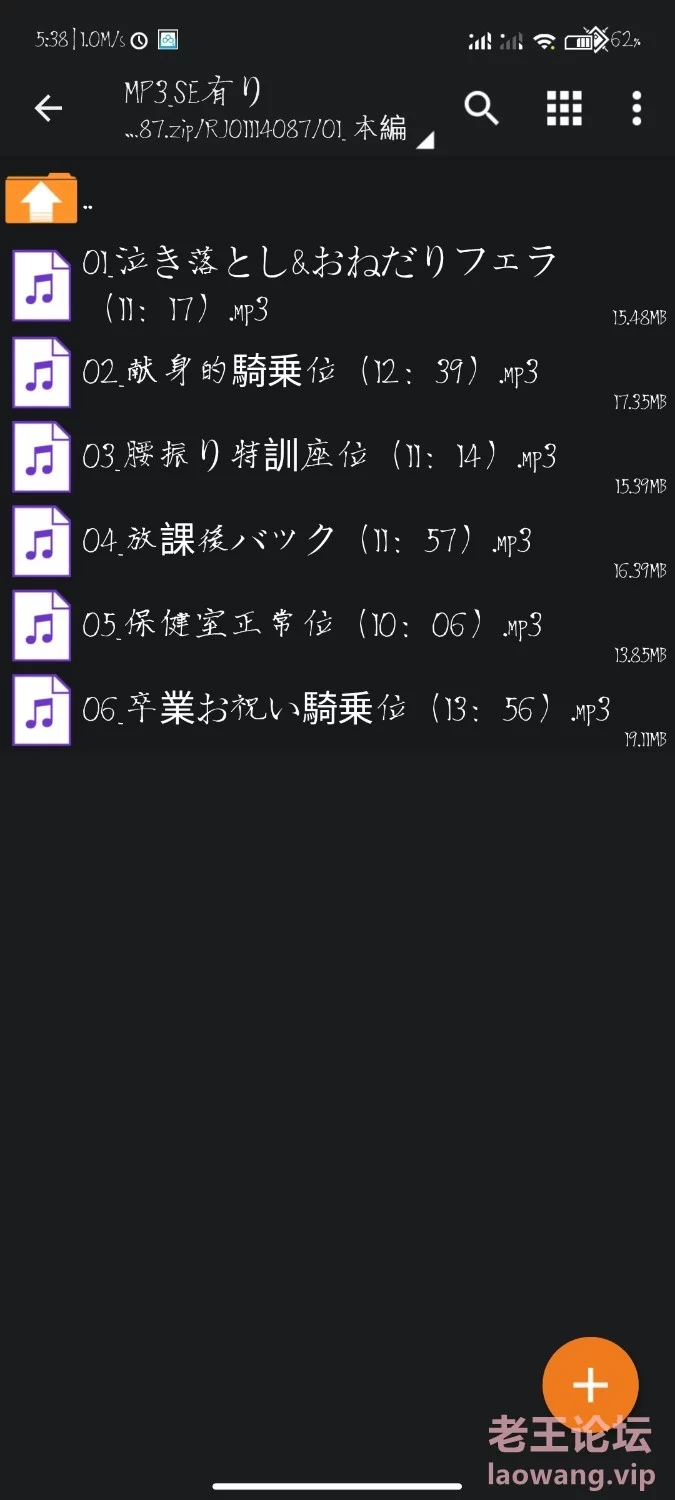Open the 06 track mp3 file (13:56)
Screen dimensions: 675x1500
click(337, 710)
